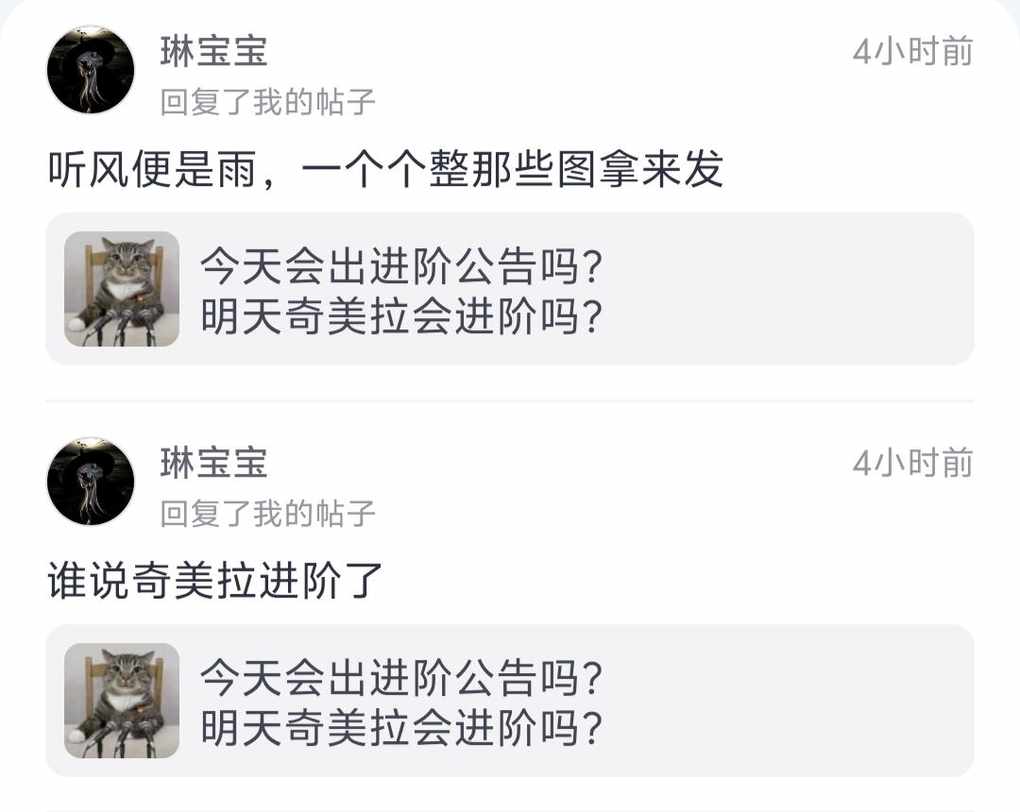Open the quoted post under the 谁说奇美拉进阶了 reply
This screenshot has width=1020, height=812.
click(x=510, y=701)
